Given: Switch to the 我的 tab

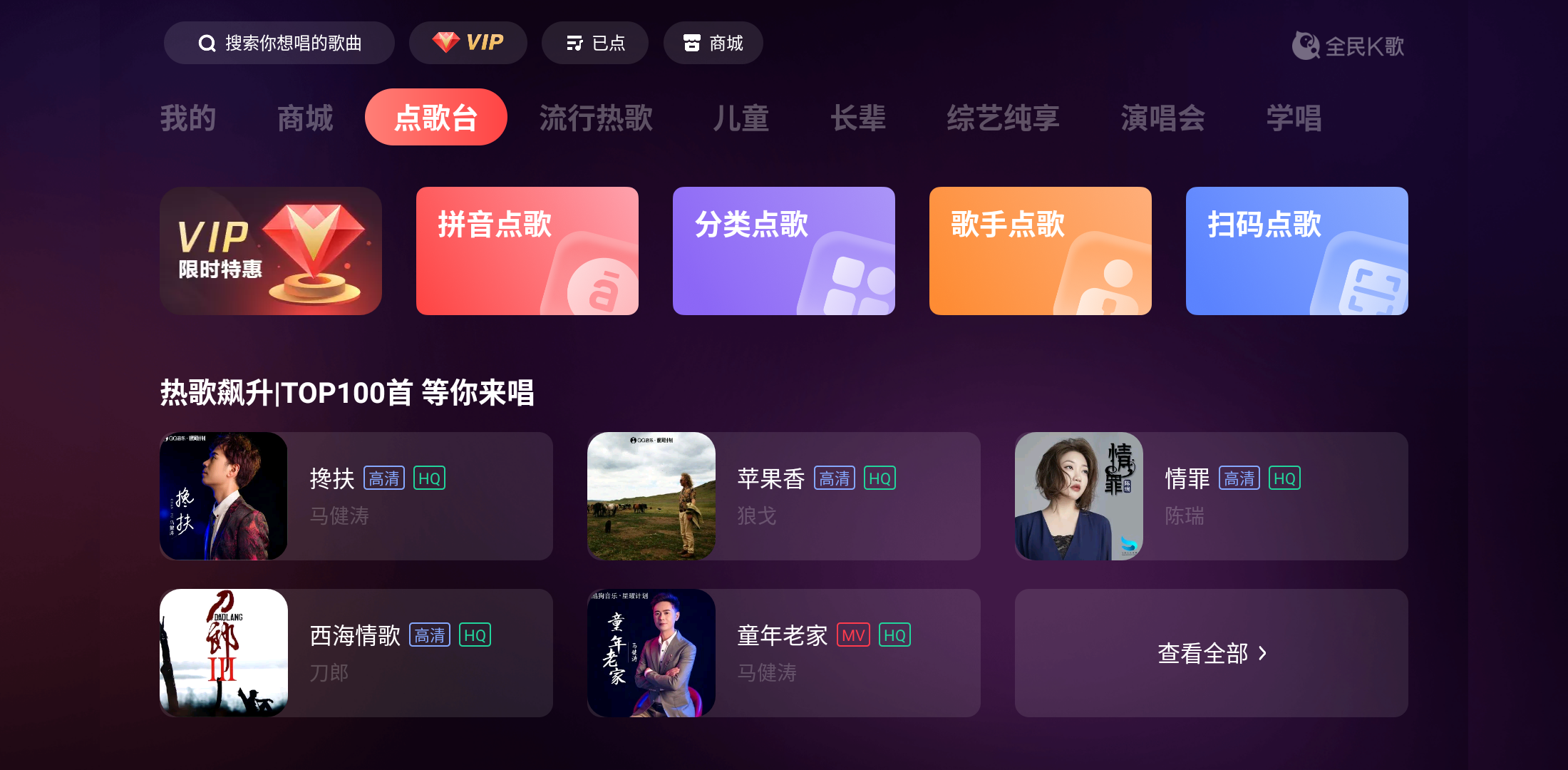Looking at the screenshot, I should pos(188,118).
